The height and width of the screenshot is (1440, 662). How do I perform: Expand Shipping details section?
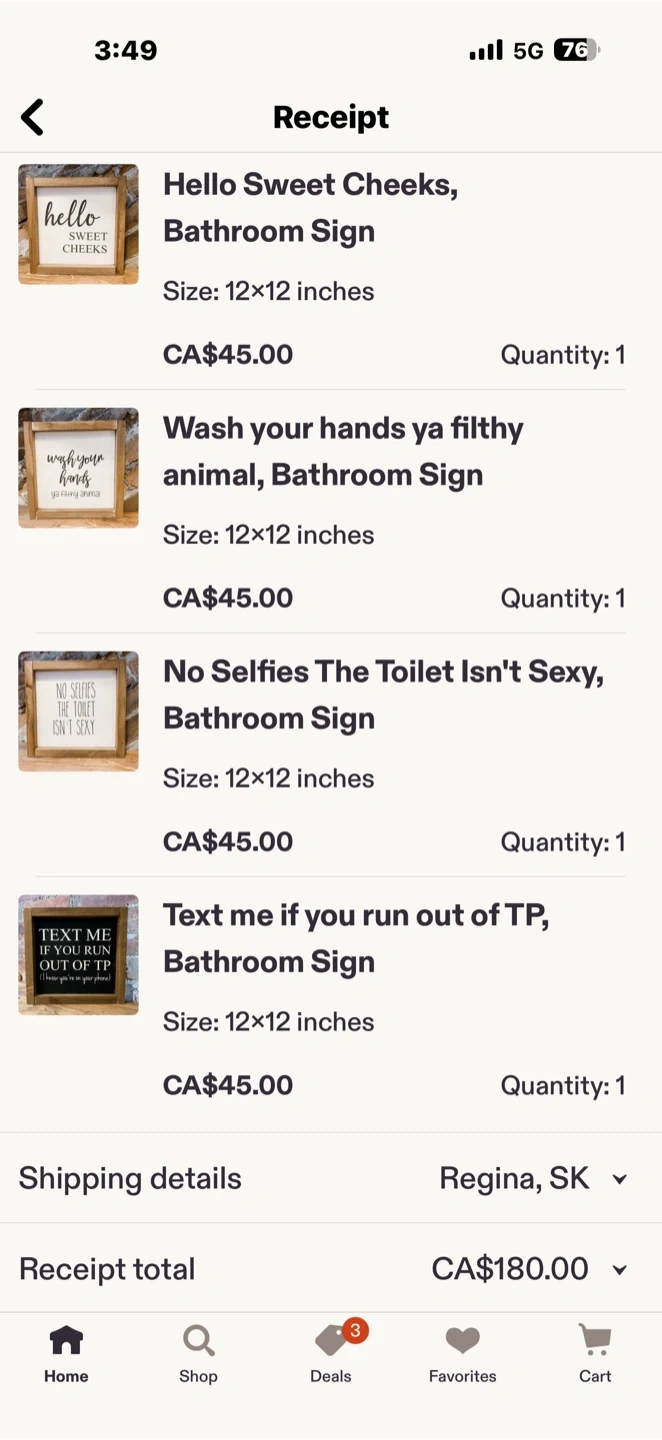(619, 1179)
